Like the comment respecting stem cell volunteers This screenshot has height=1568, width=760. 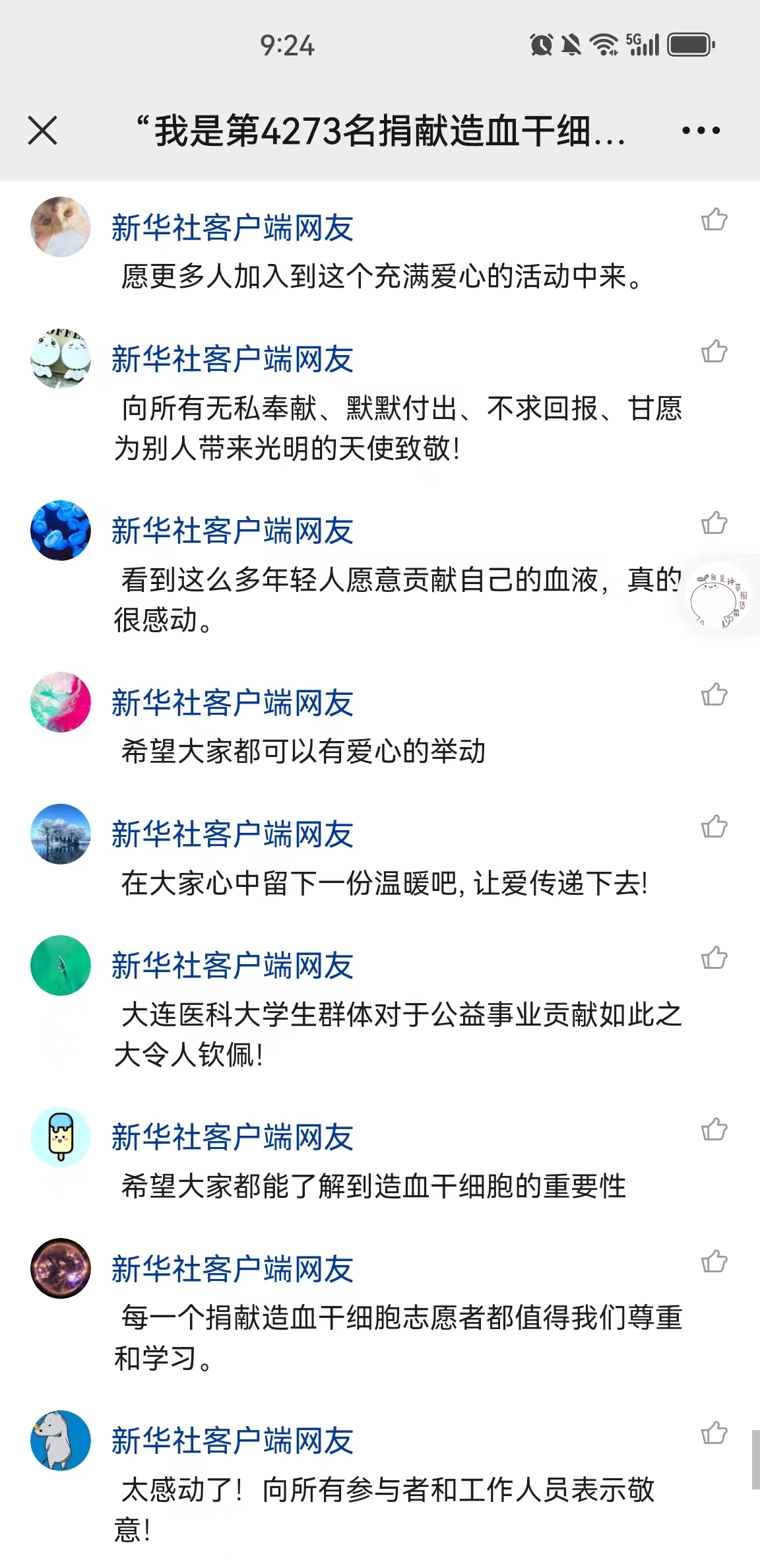(x=714, y=1261)
